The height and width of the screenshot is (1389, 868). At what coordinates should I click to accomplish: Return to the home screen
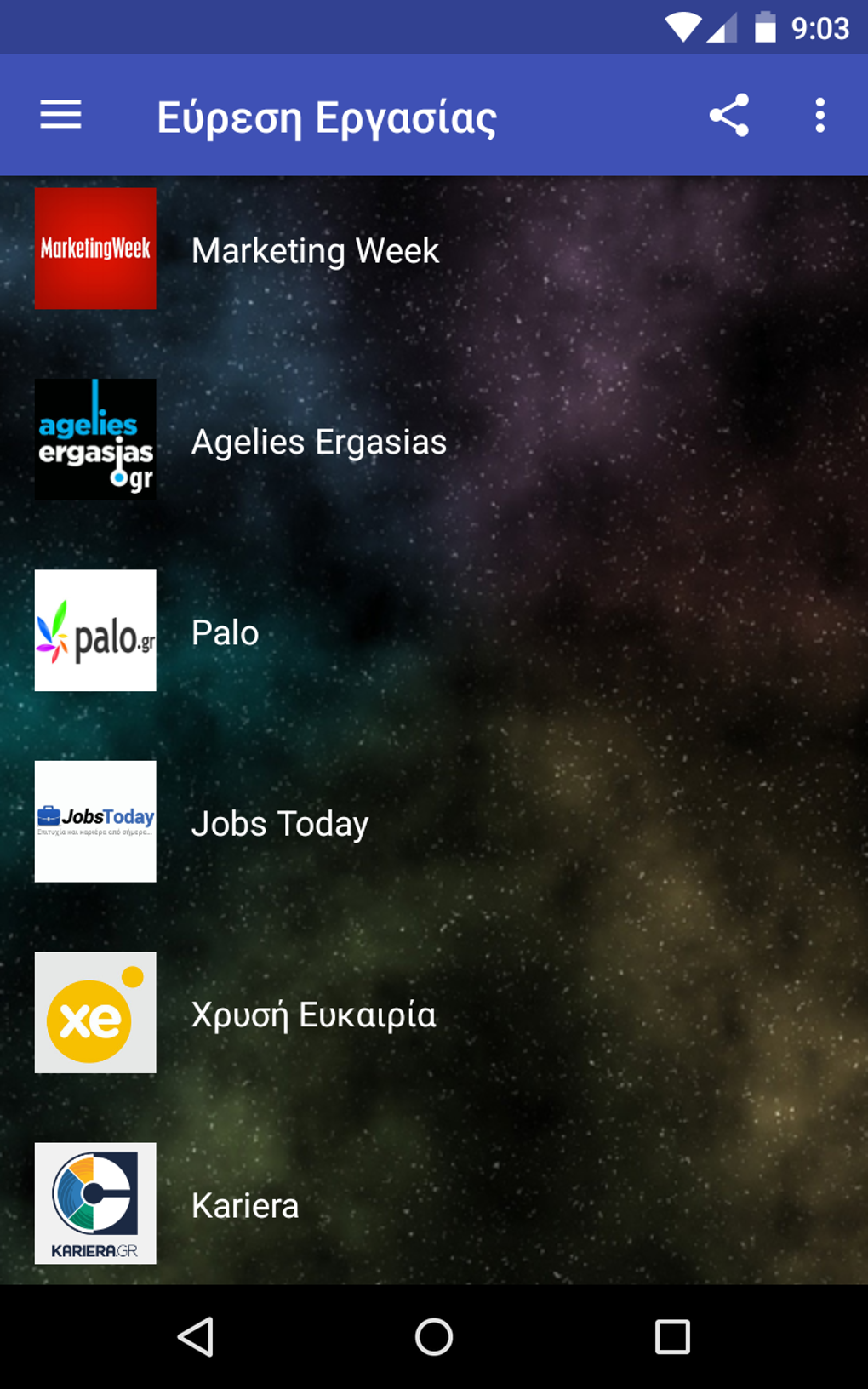click(434, 1336)
